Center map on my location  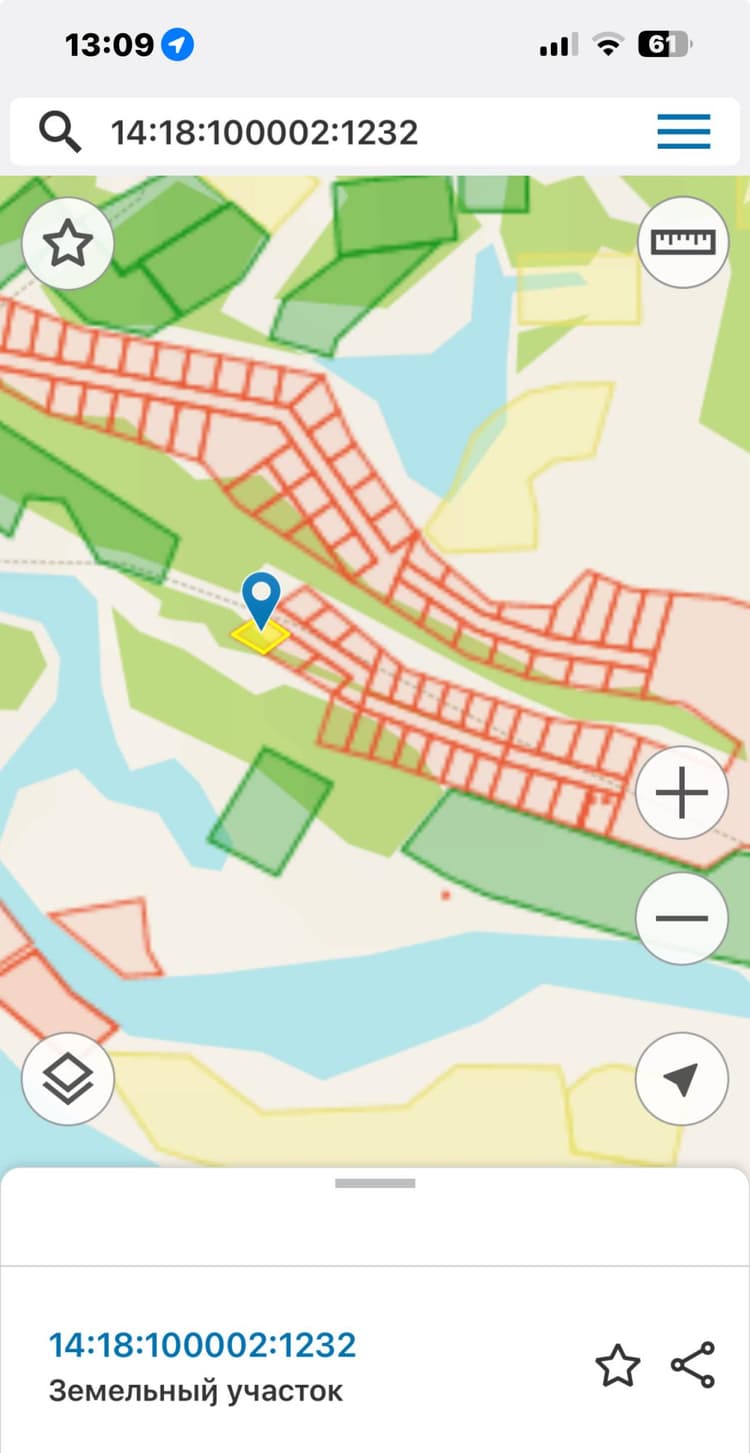pyautogui.click(x=682, y=1079)
